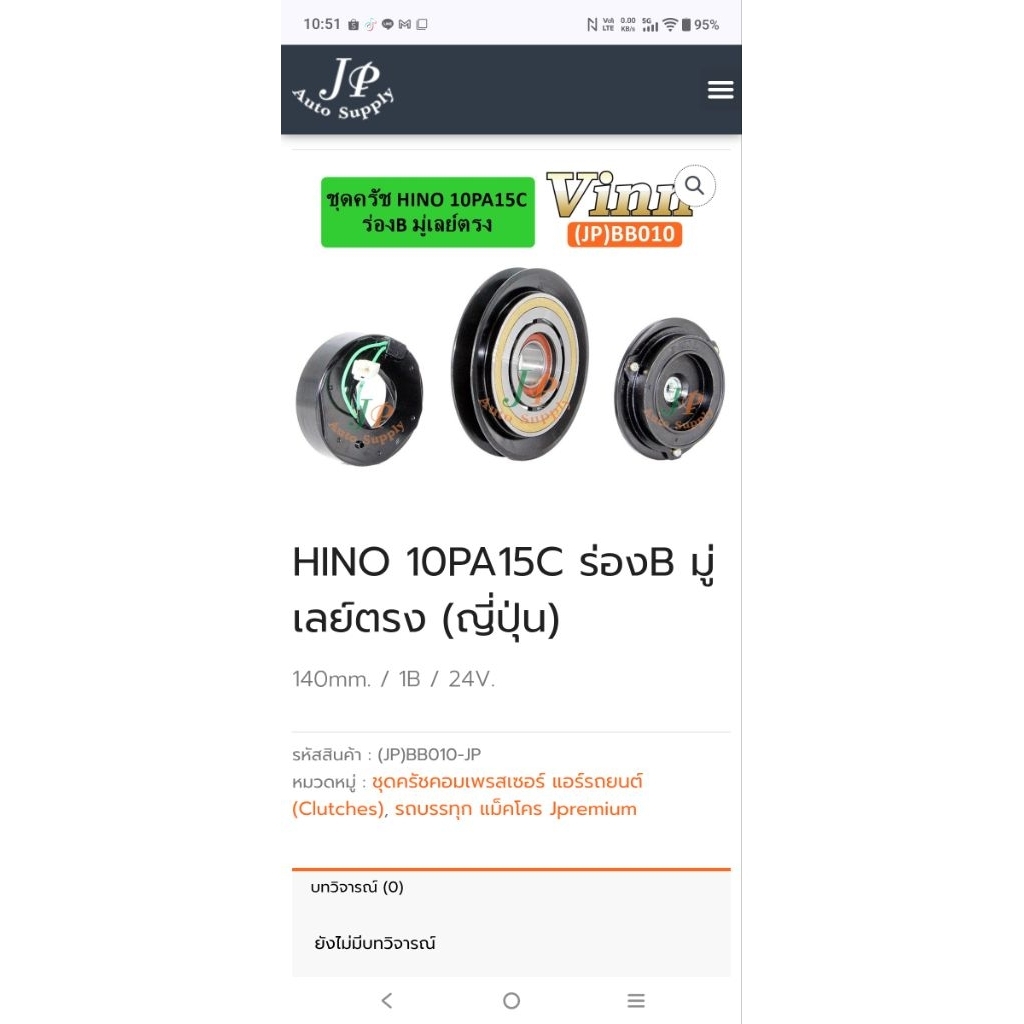Image resolution: width=1024 pixels, height=1024 pixels.
Task: Open รถบรรทุก แม็คโคร Jpremium category link
Action: [515, 809]
